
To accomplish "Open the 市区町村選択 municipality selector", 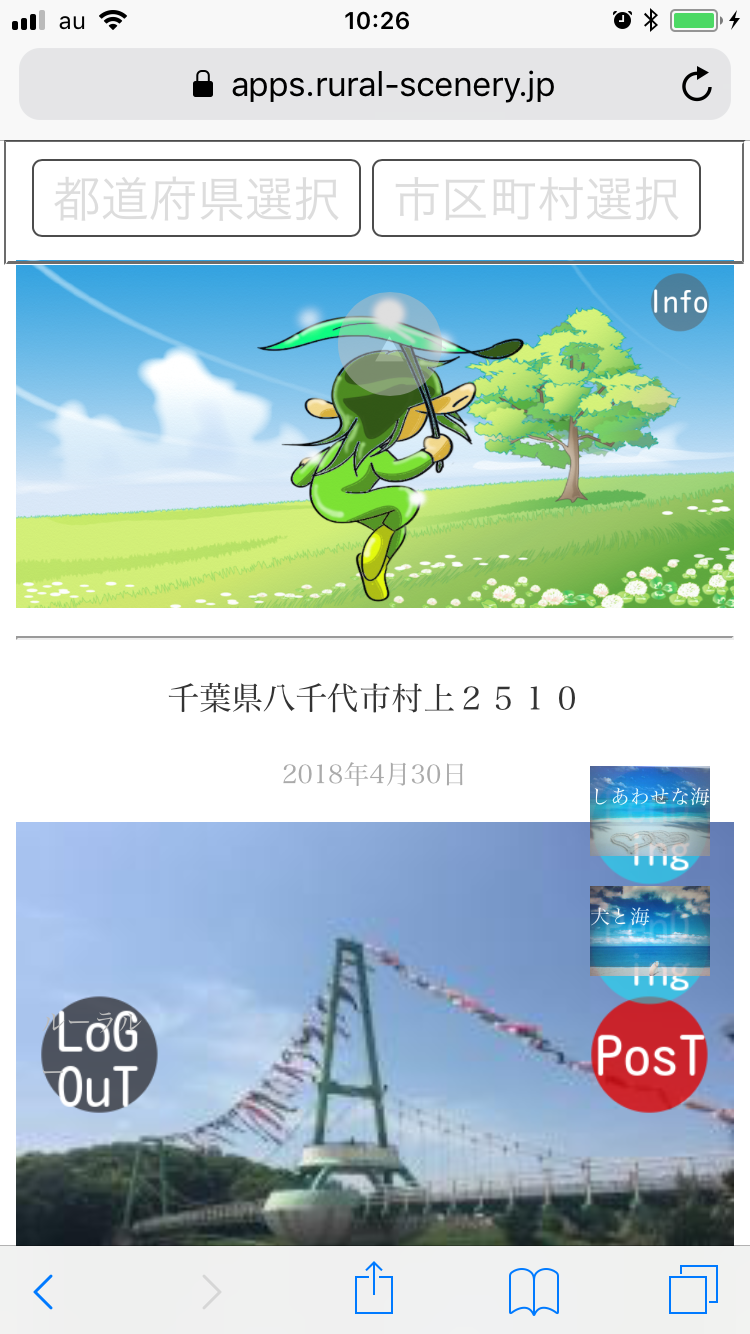I will 536,198.
